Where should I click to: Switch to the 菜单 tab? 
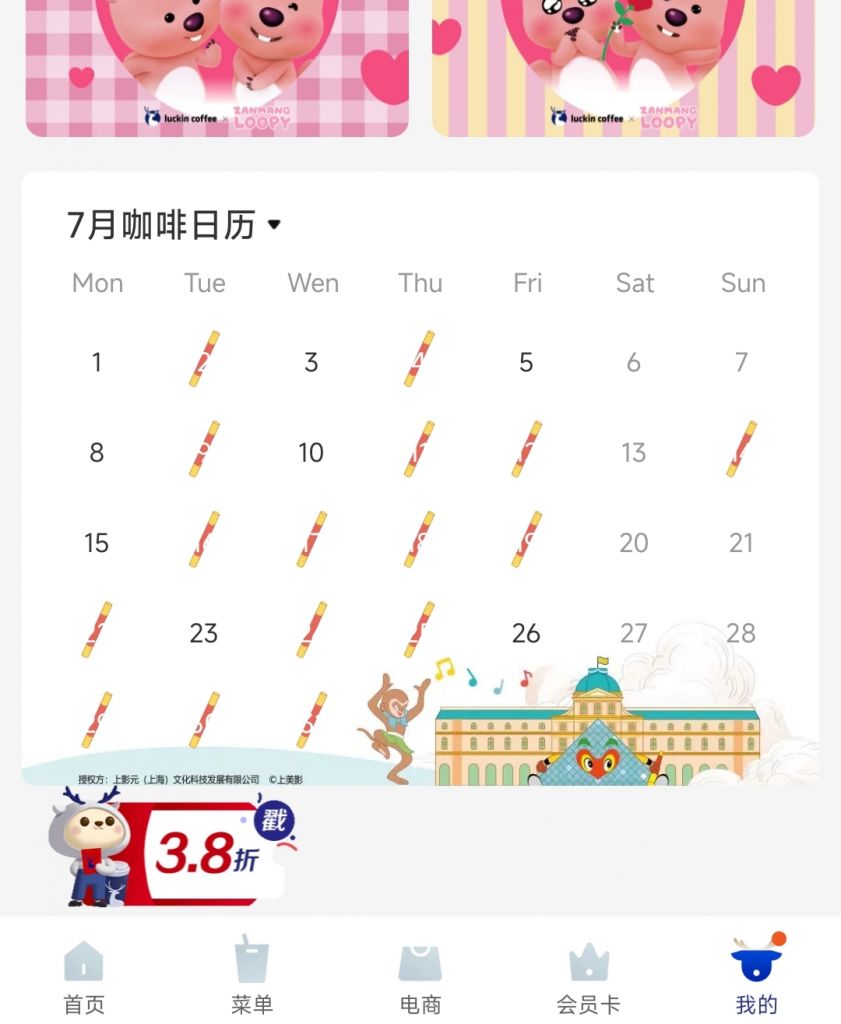tap(252, 976)
